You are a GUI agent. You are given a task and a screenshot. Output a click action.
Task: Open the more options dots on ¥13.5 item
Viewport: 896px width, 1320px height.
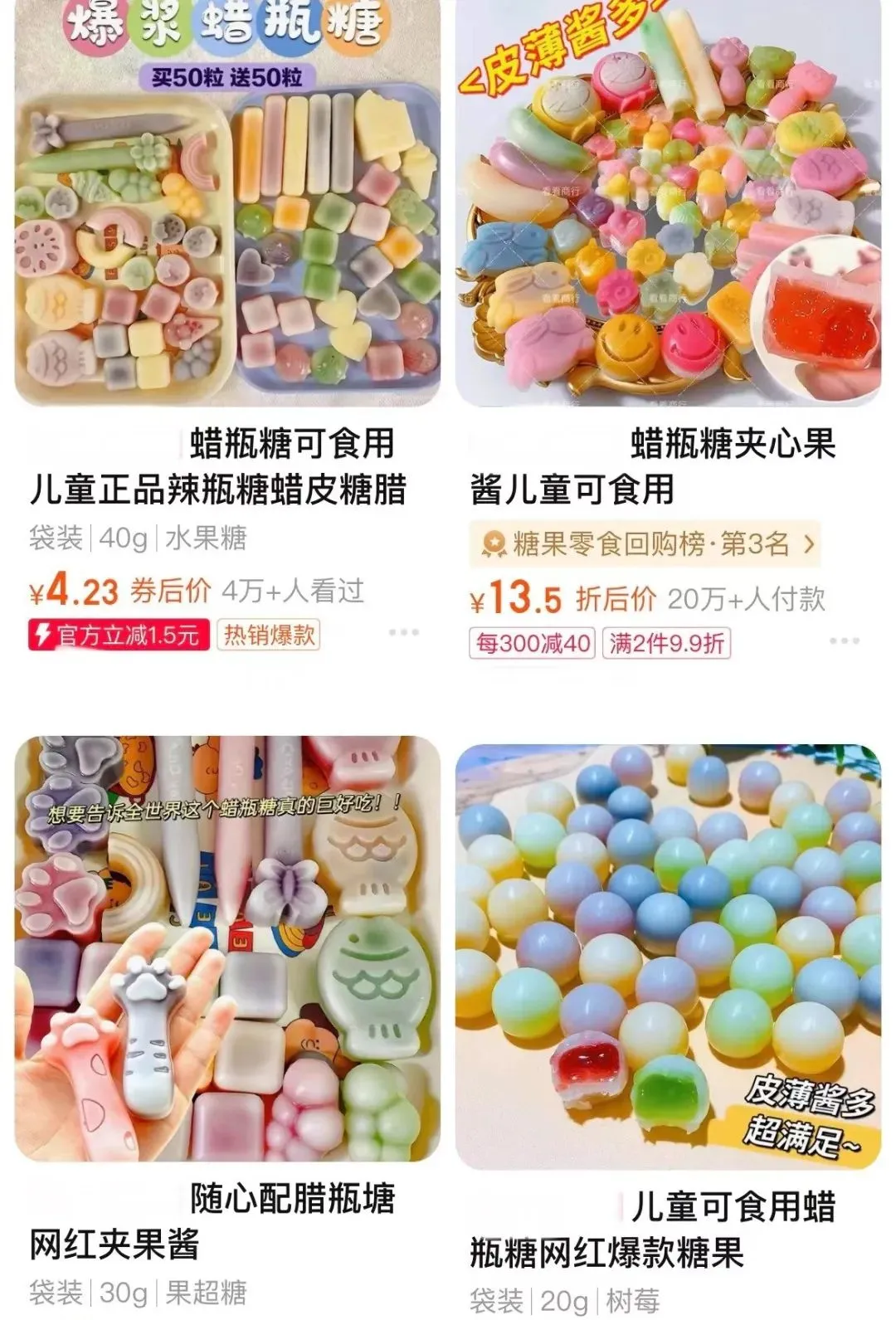[845, 641]
